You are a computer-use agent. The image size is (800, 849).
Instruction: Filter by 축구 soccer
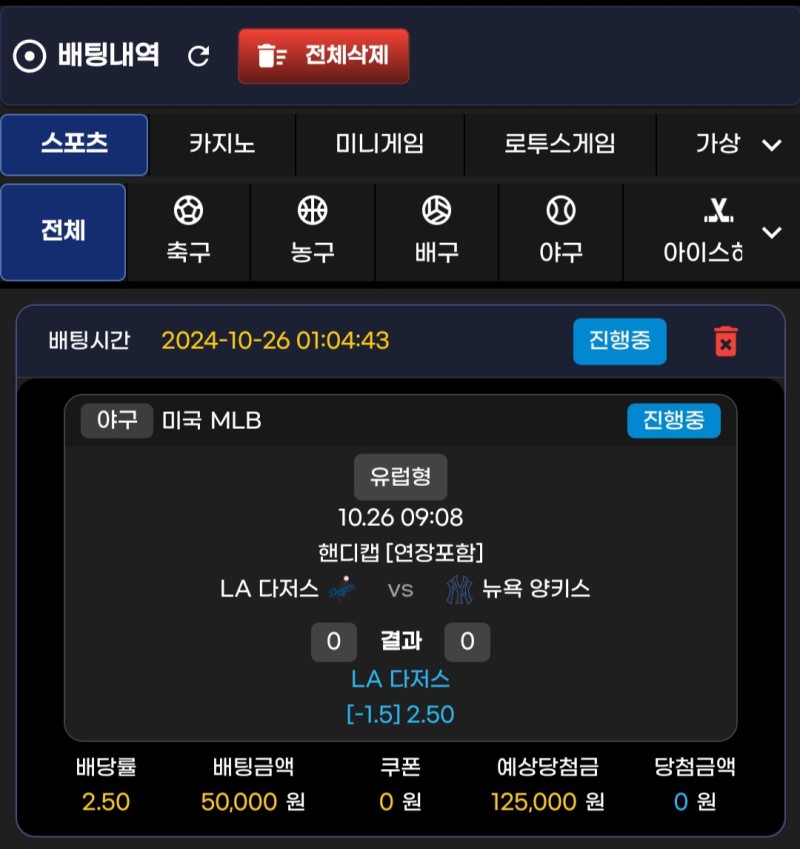pos(188,231)
